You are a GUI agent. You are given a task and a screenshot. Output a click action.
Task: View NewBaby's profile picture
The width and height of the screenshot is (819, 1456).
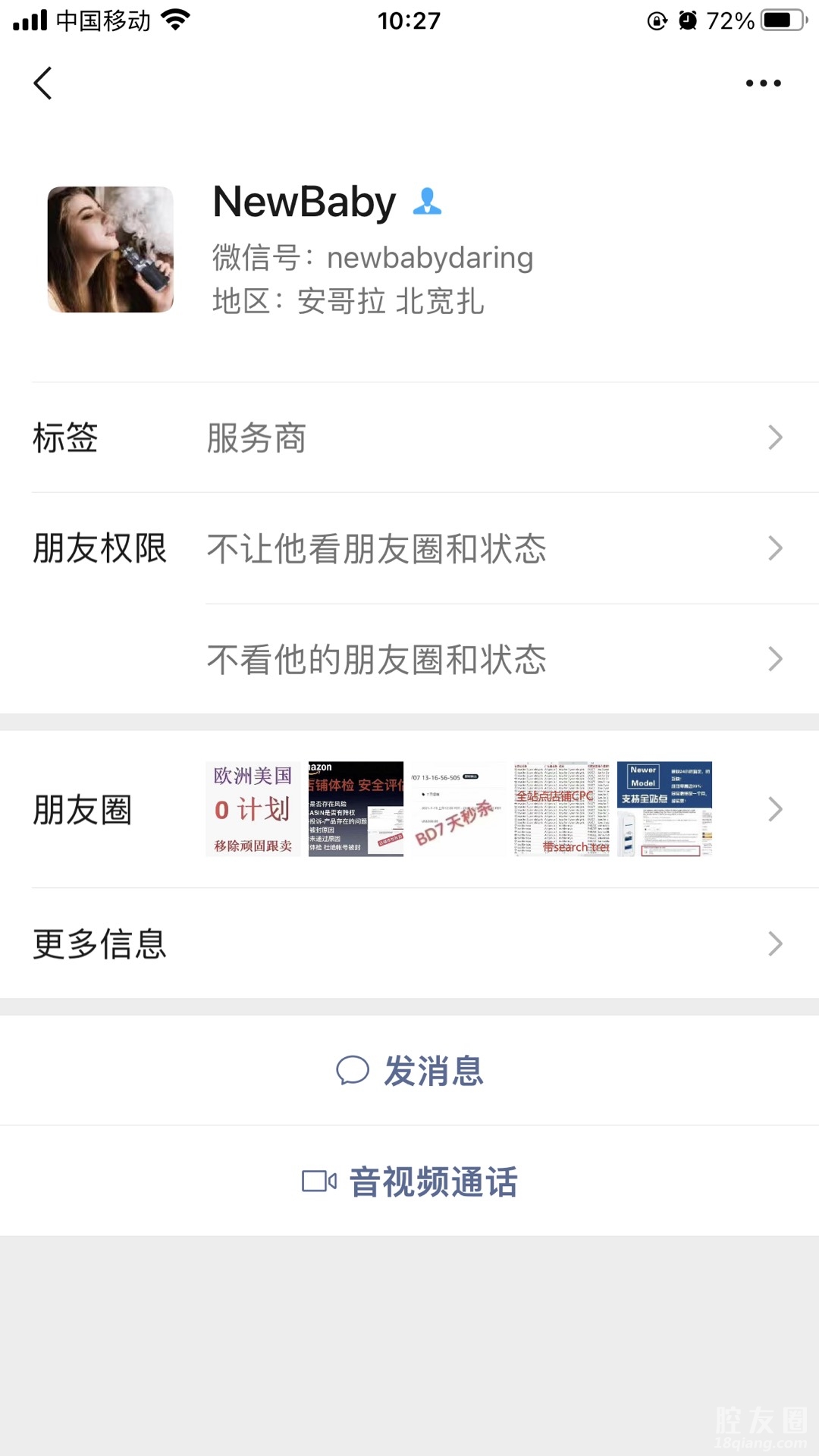[111, 249]
